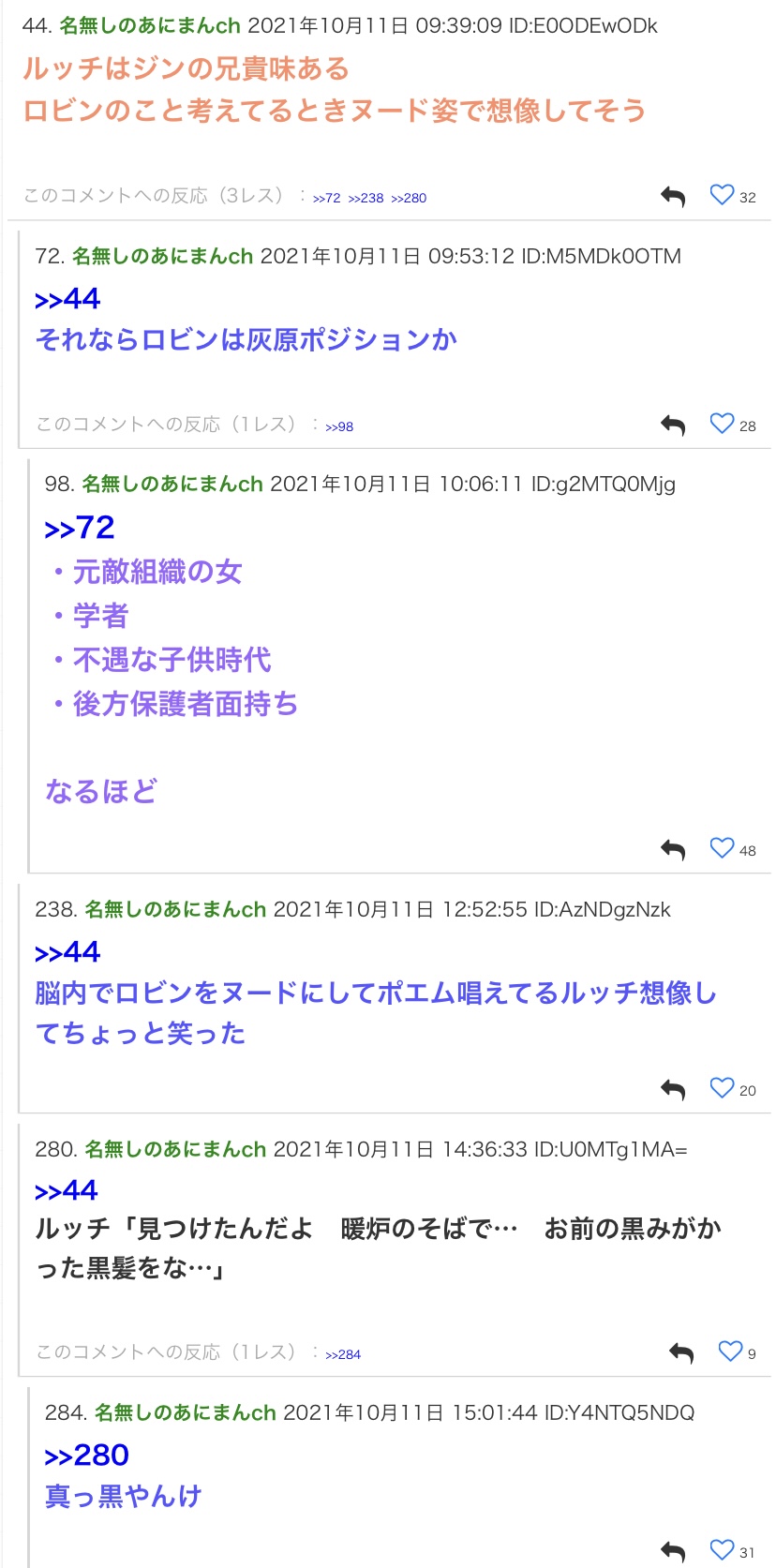Reply to comment 238
The width and height of the screenshot is (776, 1568).
click(673, 1089)
